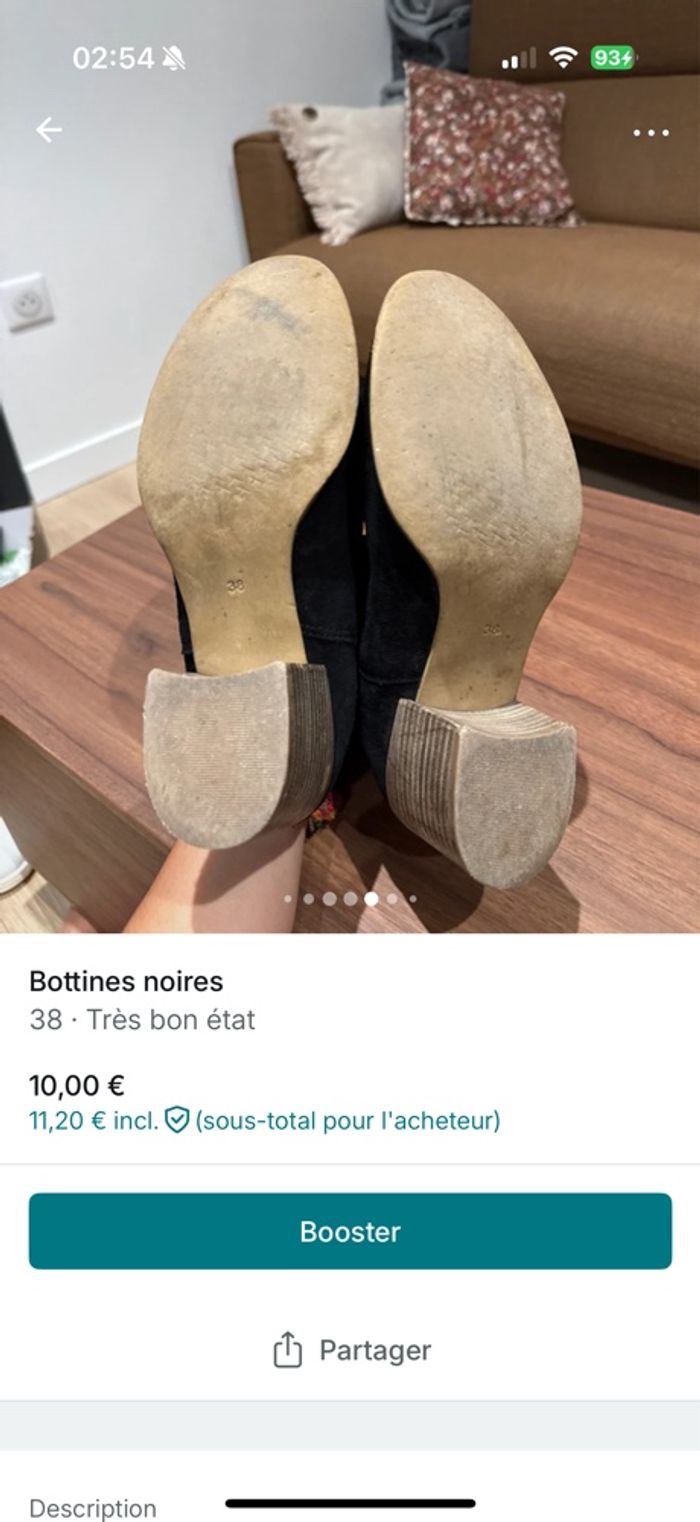The height and width of the screenshot is (1522, 700).
Task: Go back using the top arrow
Action: coord(48,130)
